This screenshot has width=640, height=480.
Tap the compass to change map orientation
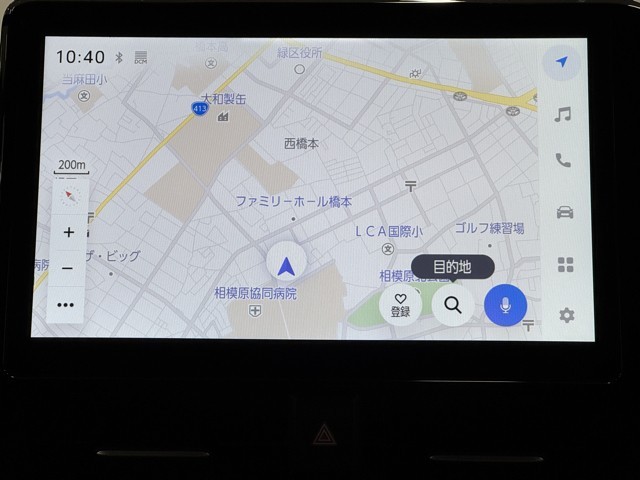point(69,196)
